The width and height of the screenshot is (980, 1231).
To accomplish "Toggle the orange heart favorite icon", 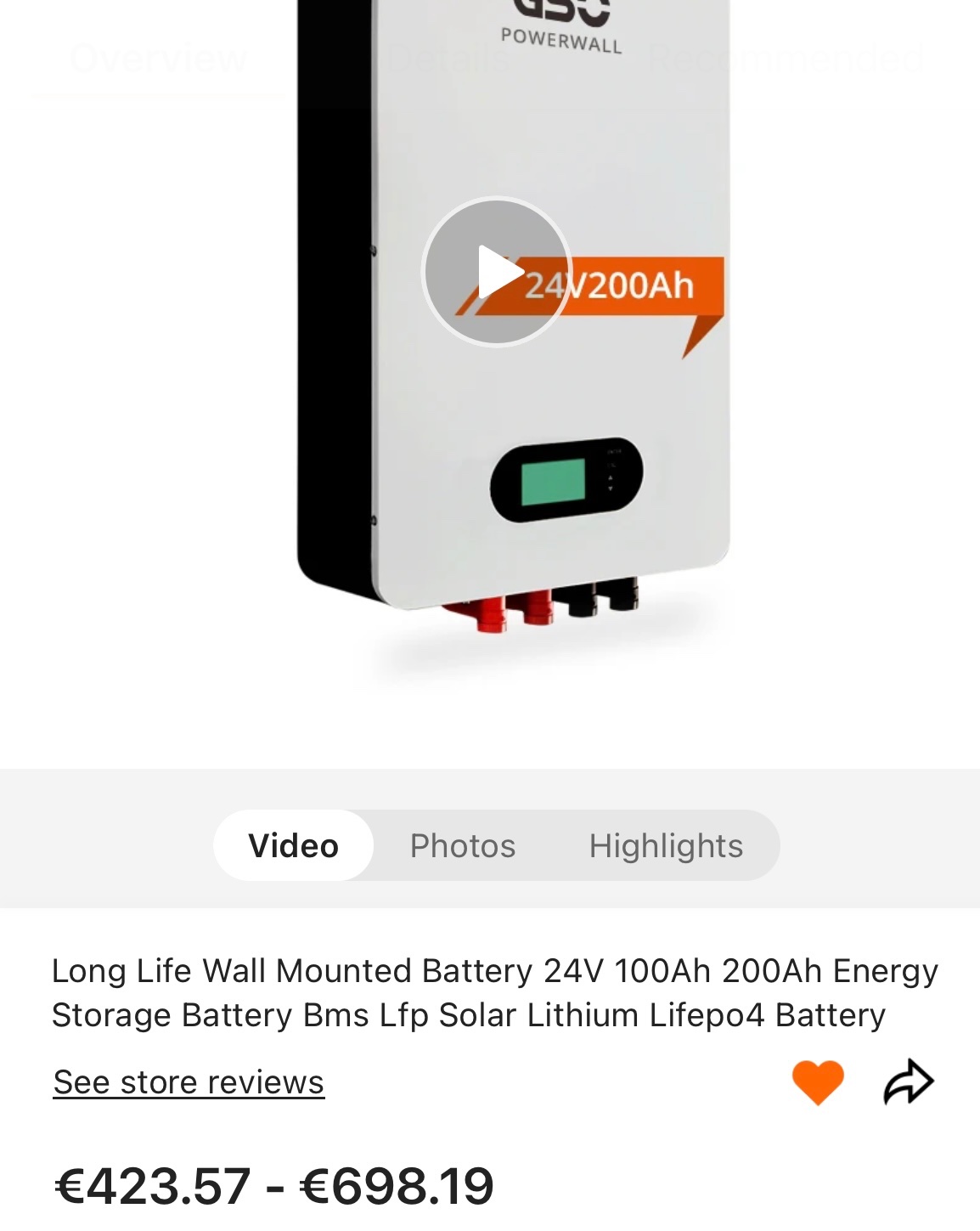I will (818, 1082).
